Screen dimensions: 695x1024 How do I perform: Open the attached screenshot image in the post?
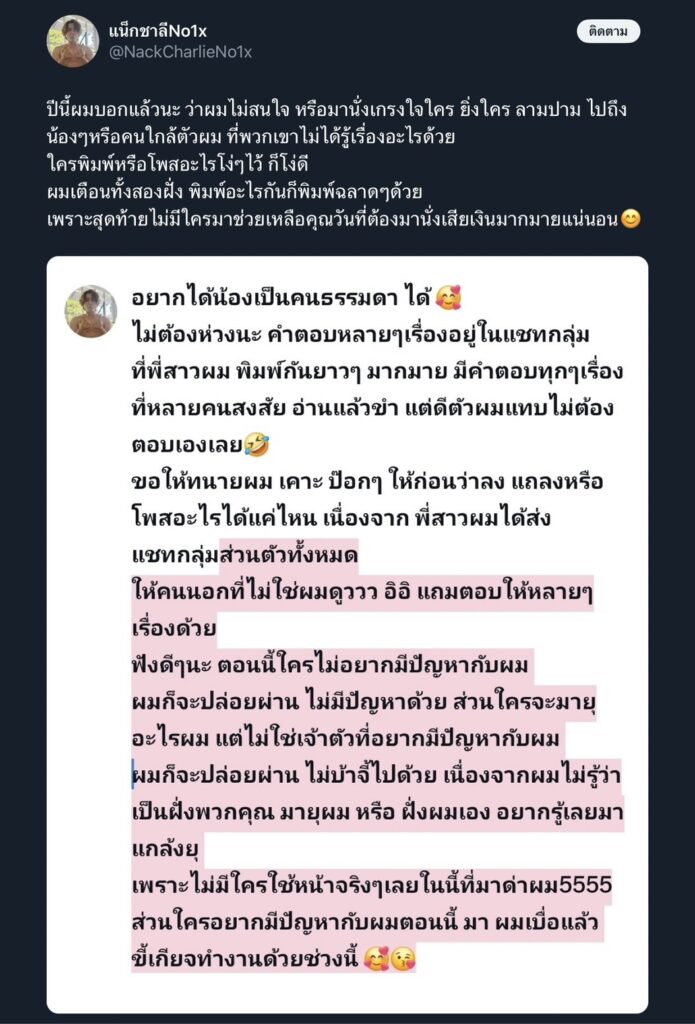pyautogui.click(x=347, y=620)
